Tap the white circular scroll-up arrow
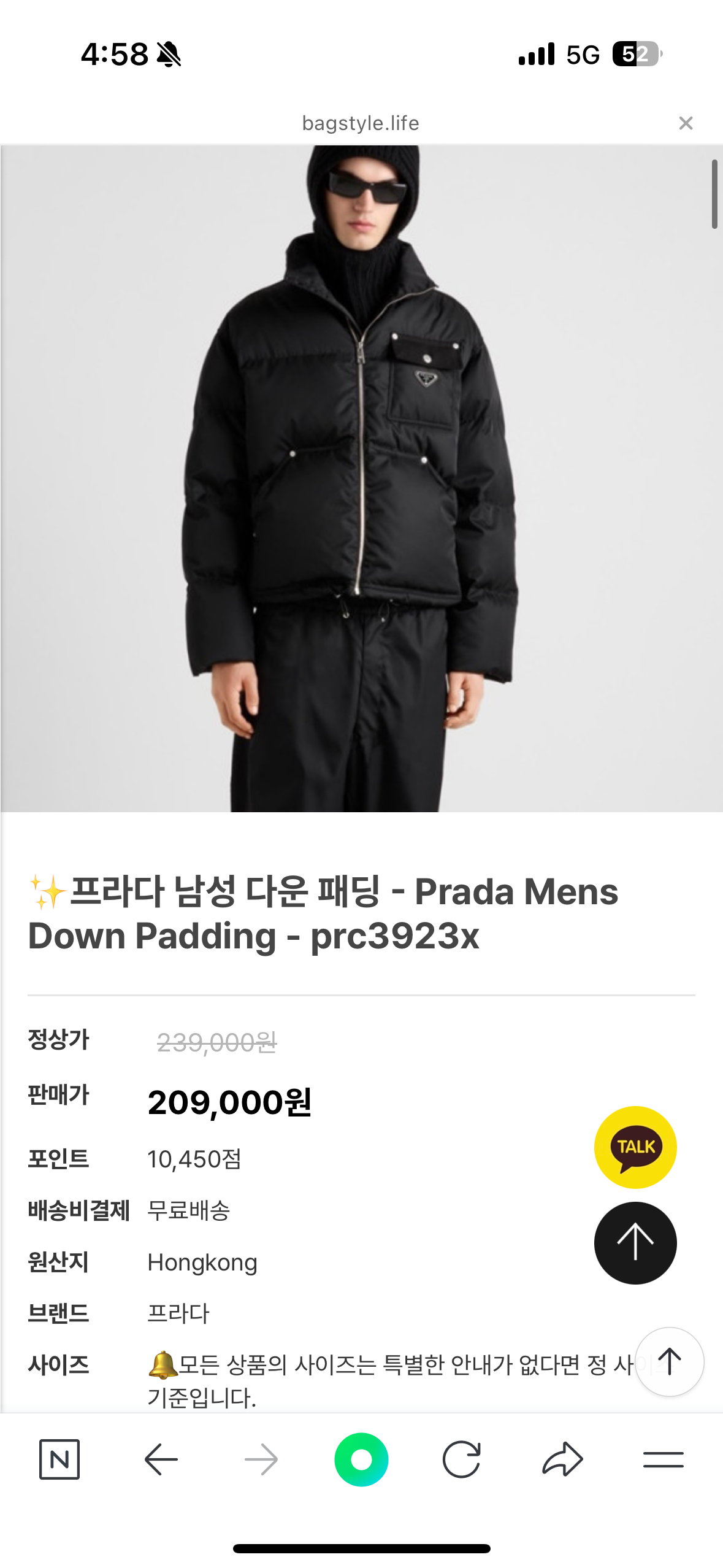The image size is (723, 1568). pos(669,1361)
